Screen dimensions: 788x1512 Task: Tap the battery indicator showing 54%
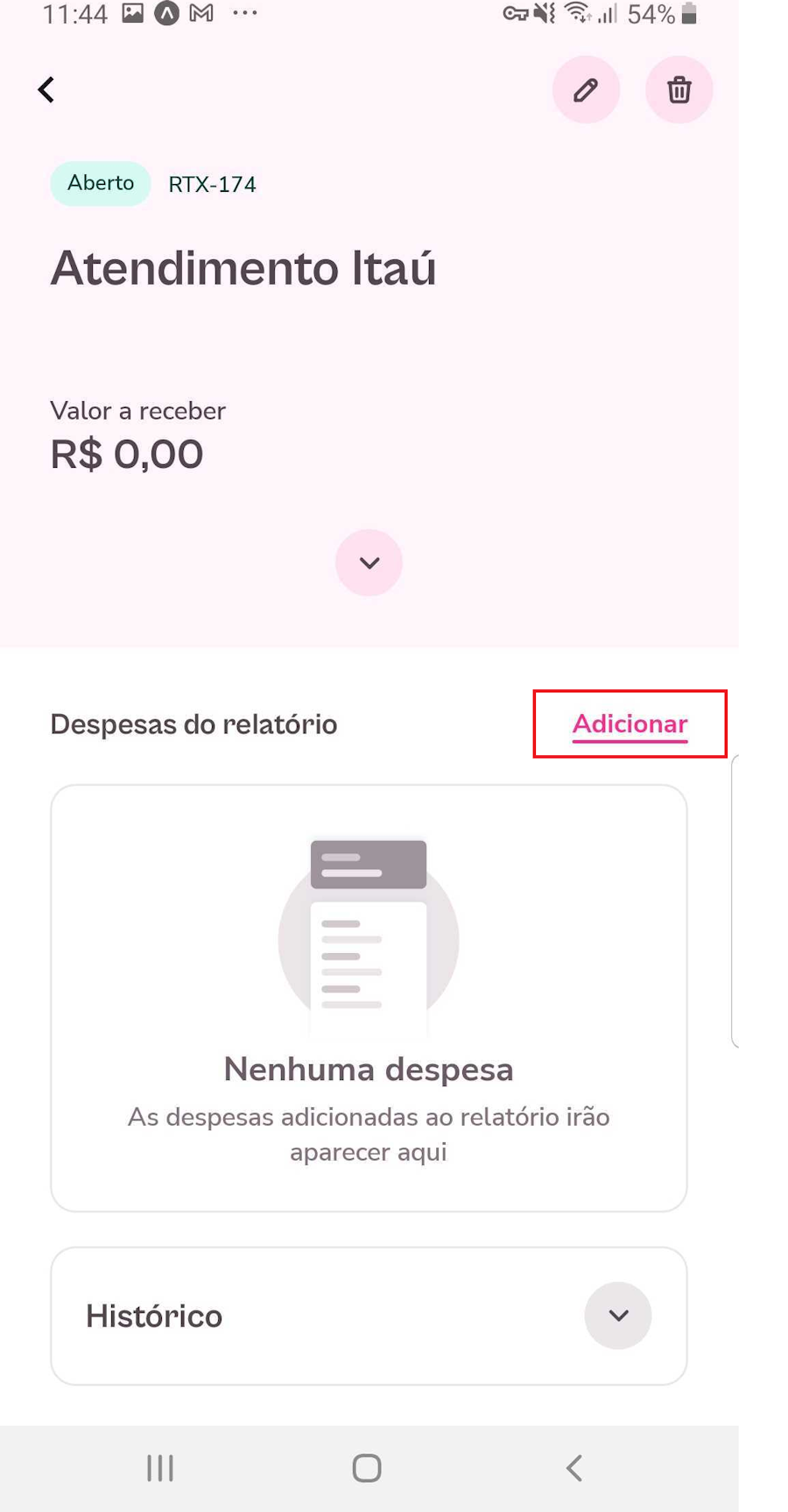665,13
